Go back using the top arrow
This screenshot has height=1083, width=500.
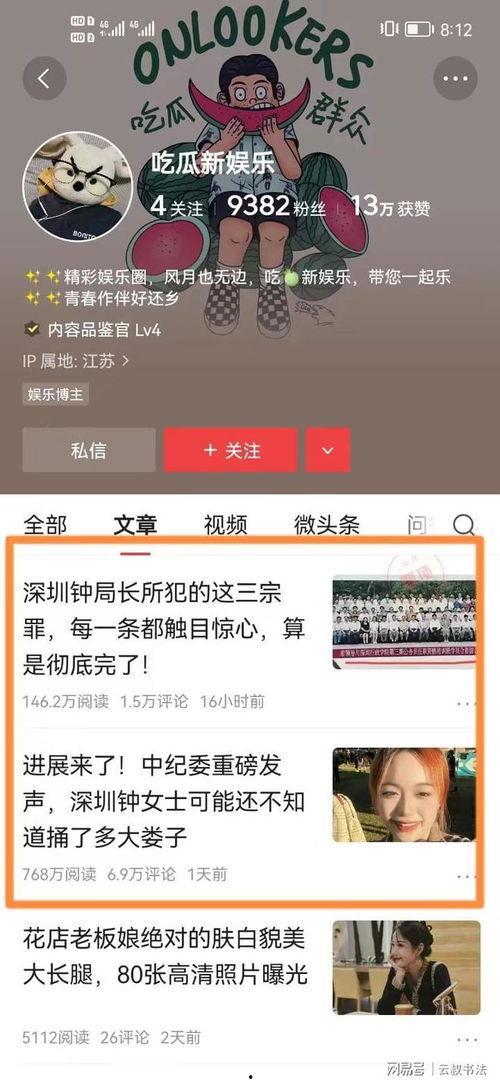(x=44, y=79)
